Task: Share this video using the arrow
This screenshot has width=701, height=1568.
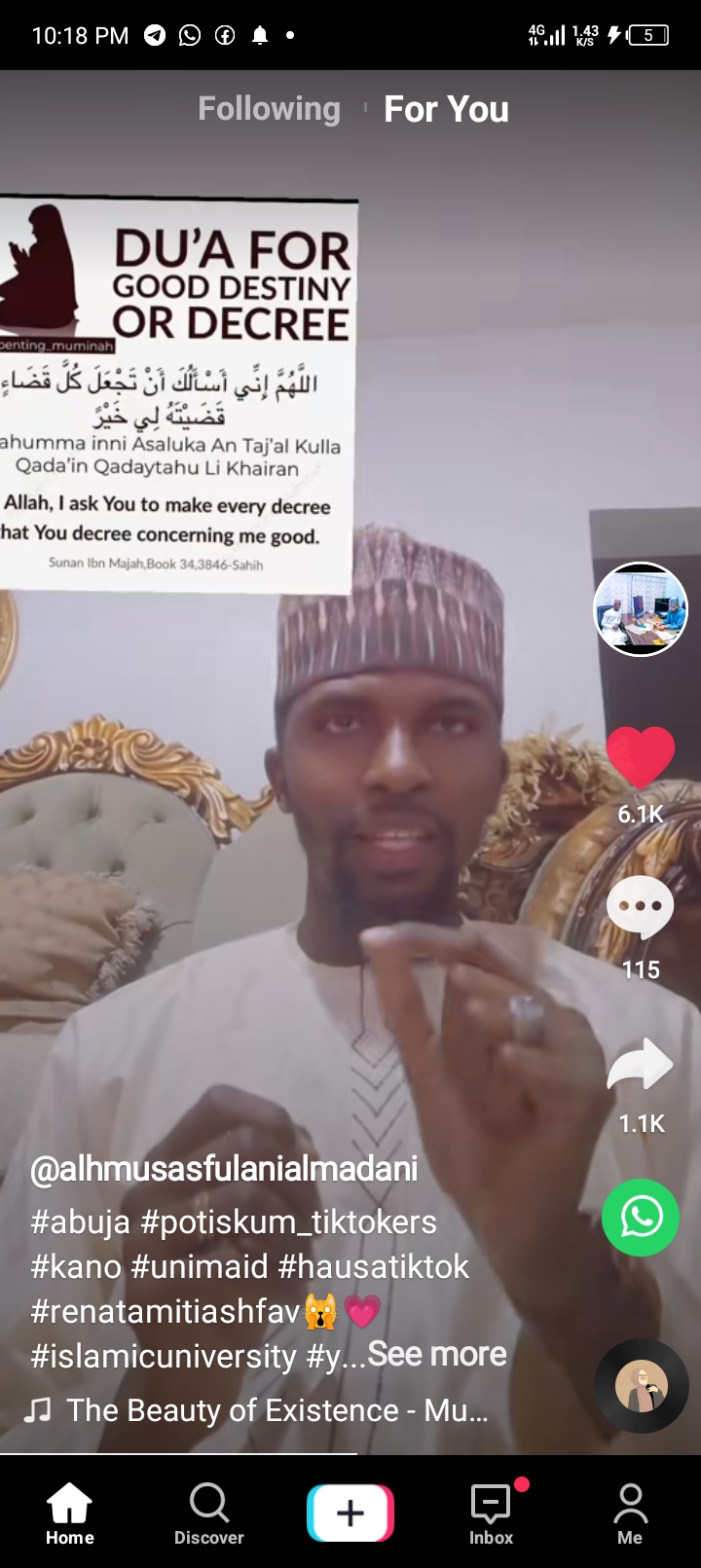Action: (x=641, y=1066)
